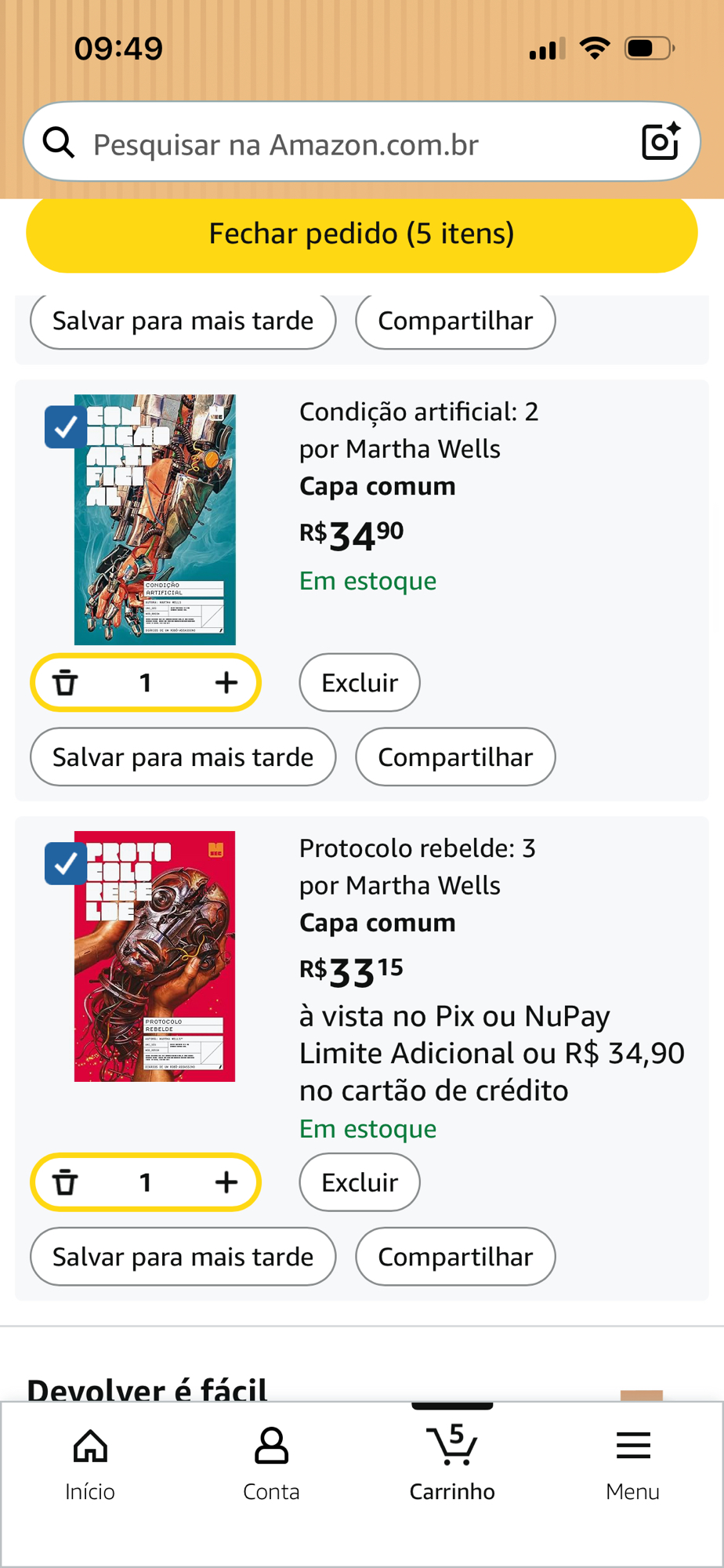Save Protocolo rebelde for later
Image resolution: width=724 pixels, height=1568 pixels.
click(x=183, y=1257)
